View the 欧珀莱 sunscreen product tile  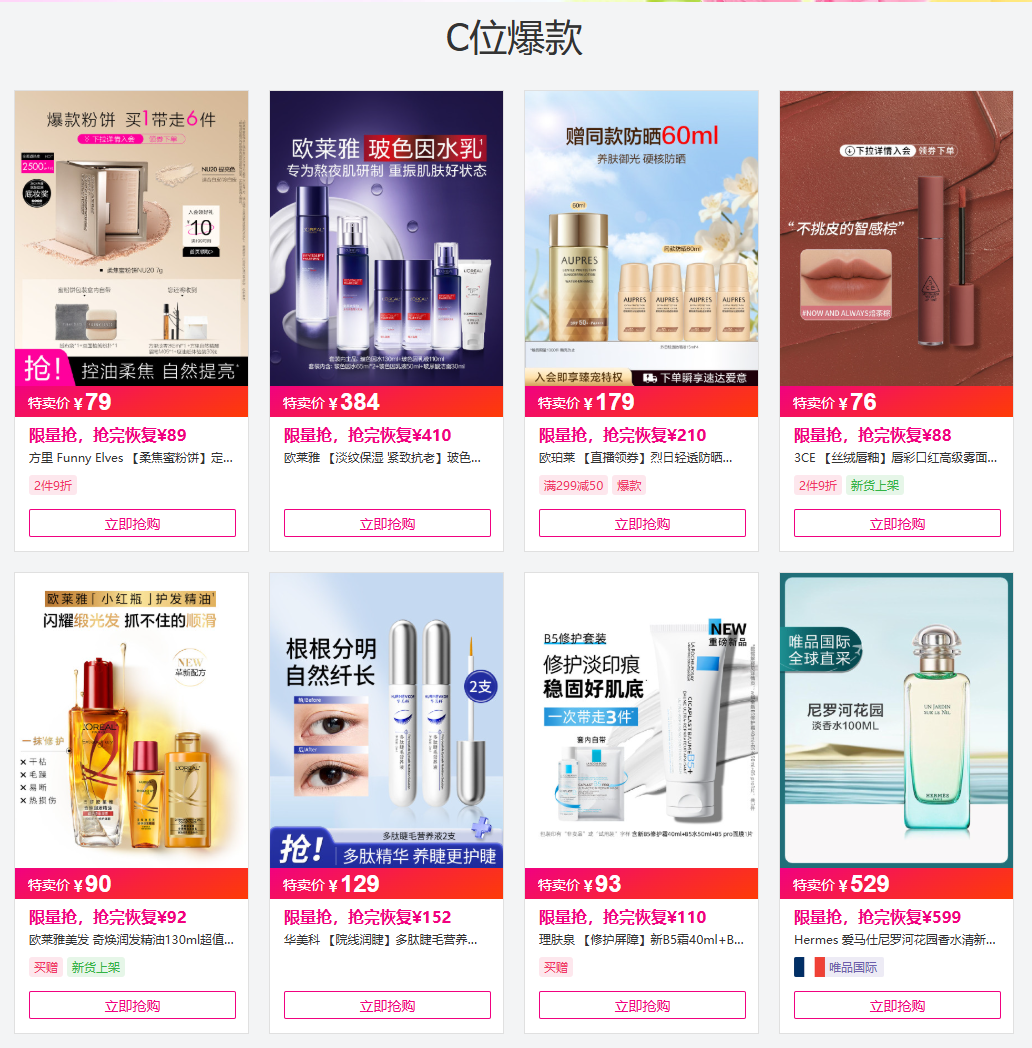pyautogui.click(x=641, y=240)
